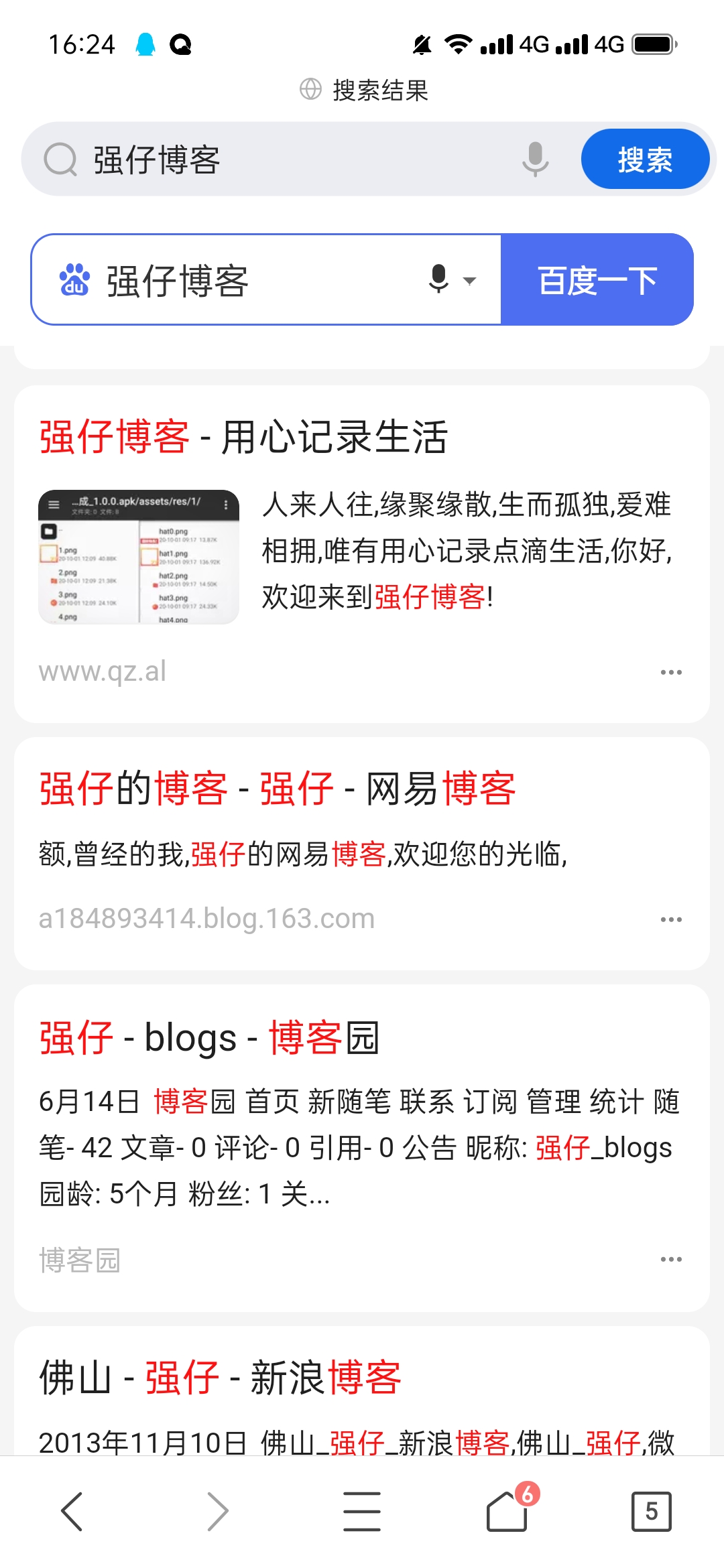
Task: Tap the 百度一下 button
Action: pyautogui.click(x=597, y=280)
